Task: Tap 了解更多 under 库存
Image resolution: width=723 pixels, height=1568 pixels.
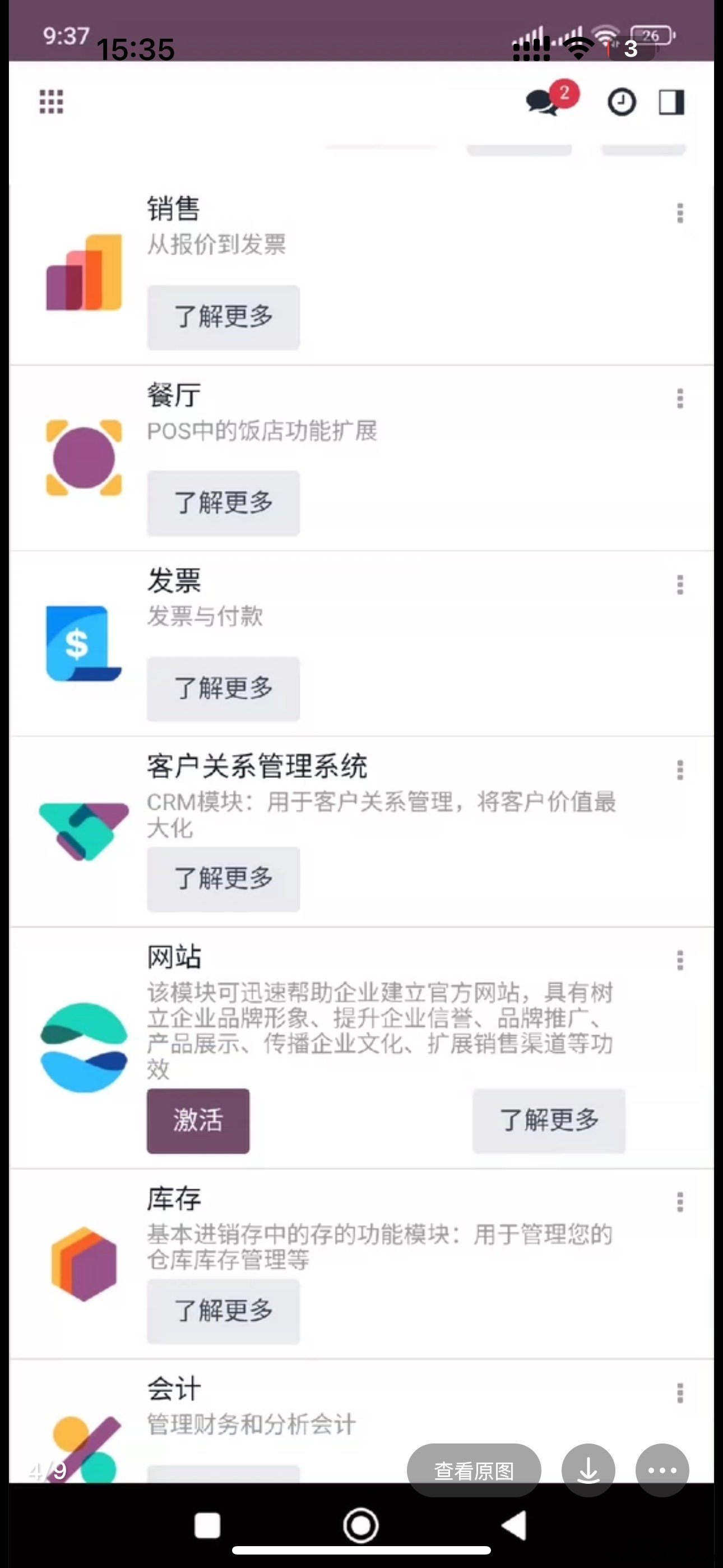Action: (224, 1311)
